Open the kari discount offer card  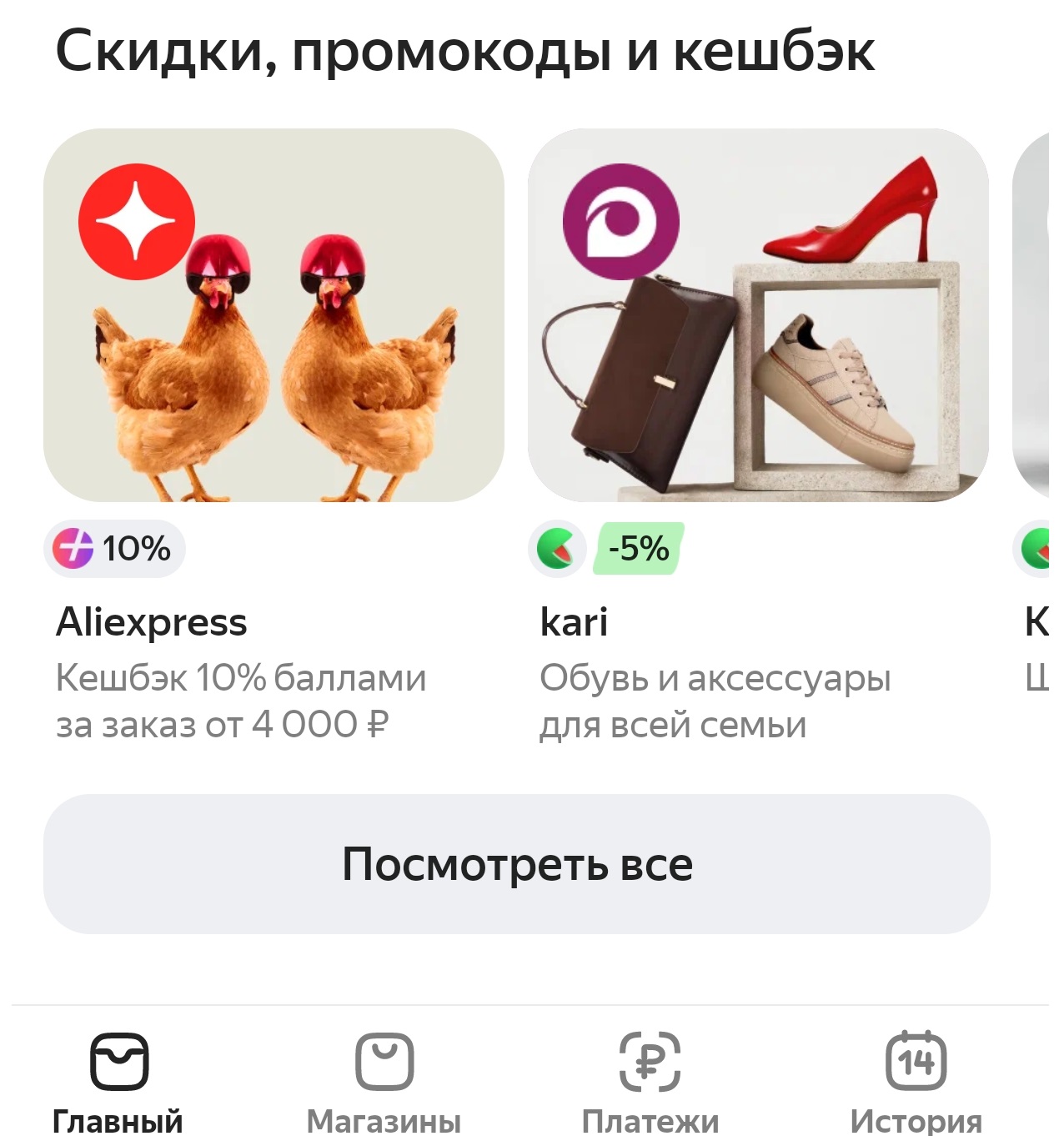757,315
